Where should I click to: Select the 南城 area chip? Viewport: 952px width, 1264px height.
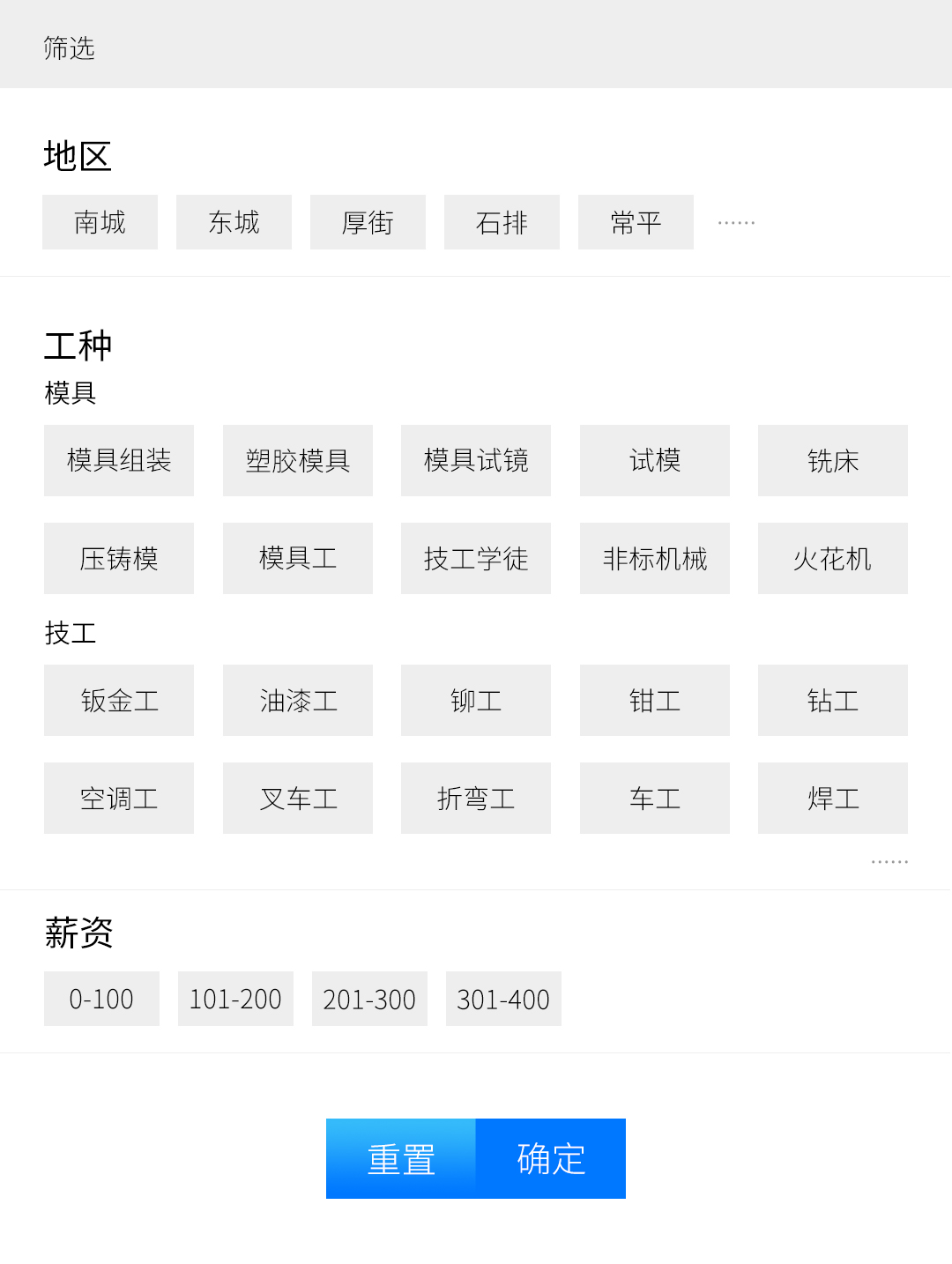(x=100, y=222)
